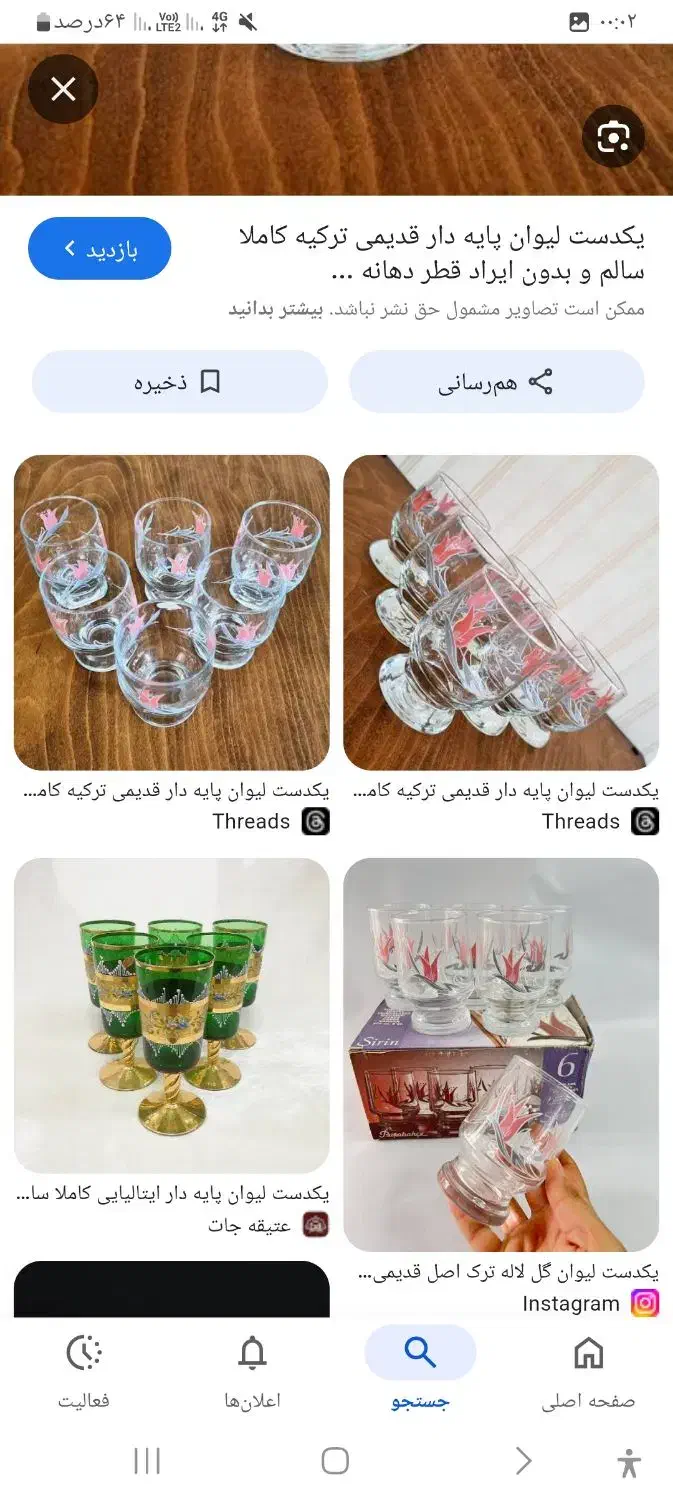Open Threads image of stacked tulip glasses
This screenshot has width=673, height=1500.
501,612
